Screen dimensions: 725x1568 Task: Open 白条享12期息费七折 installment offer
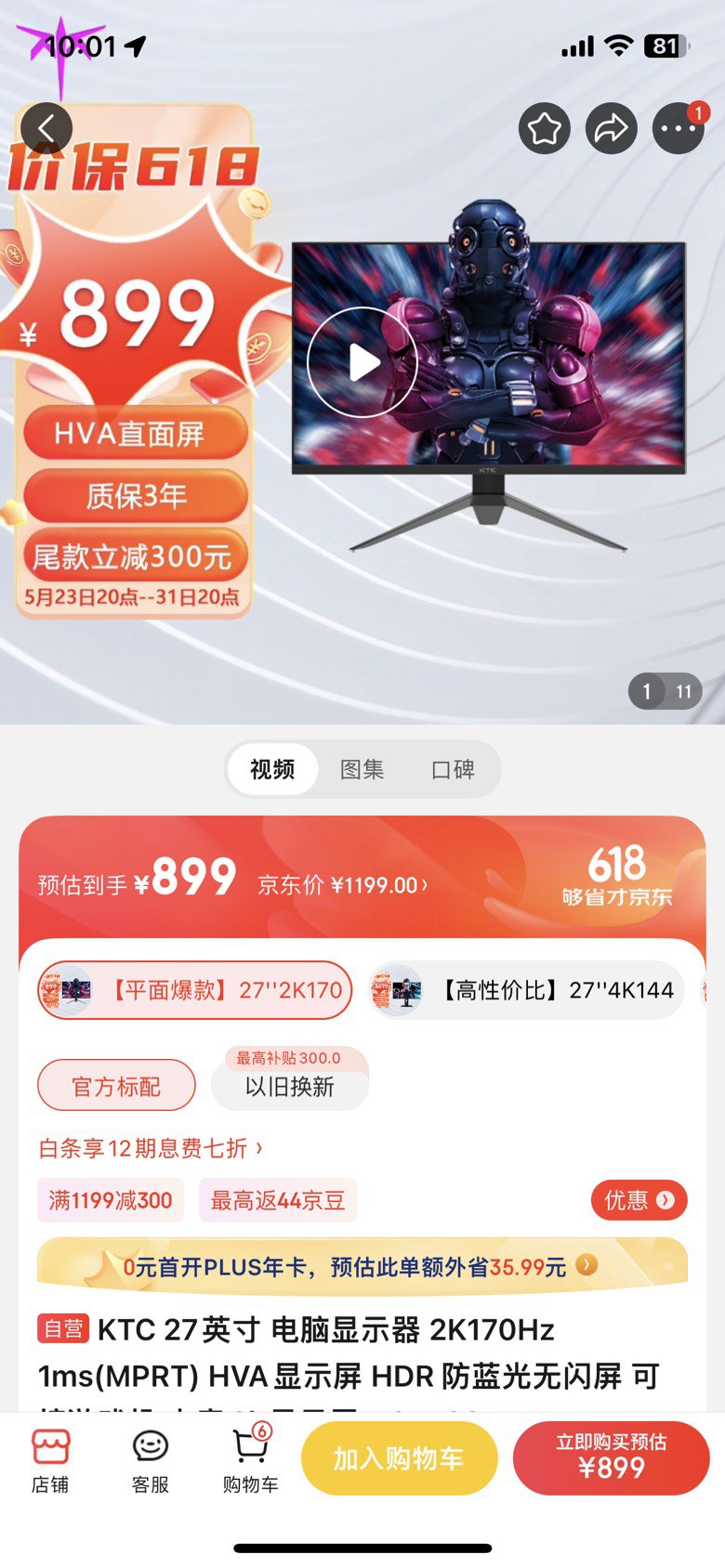[151, 1148]
